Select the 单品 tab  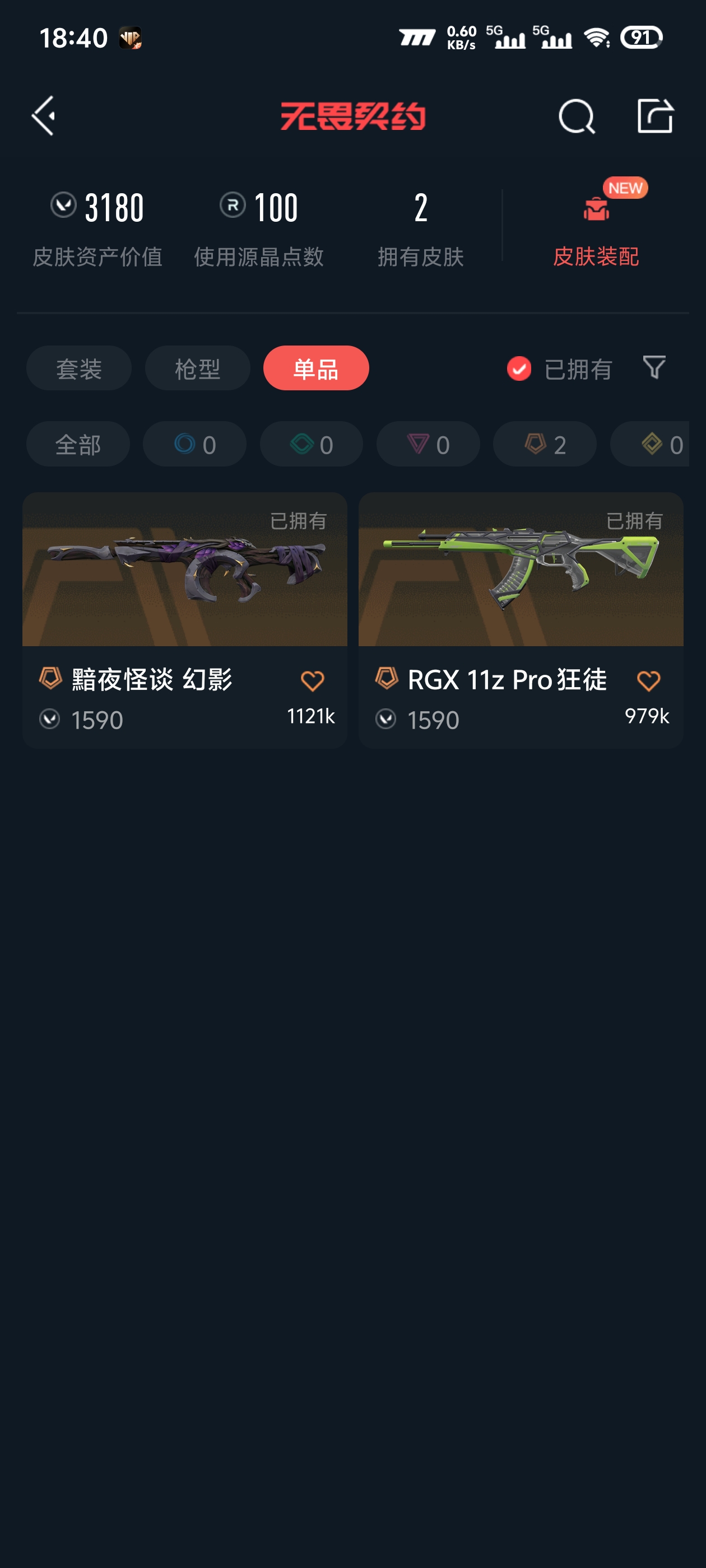(315, 368)
